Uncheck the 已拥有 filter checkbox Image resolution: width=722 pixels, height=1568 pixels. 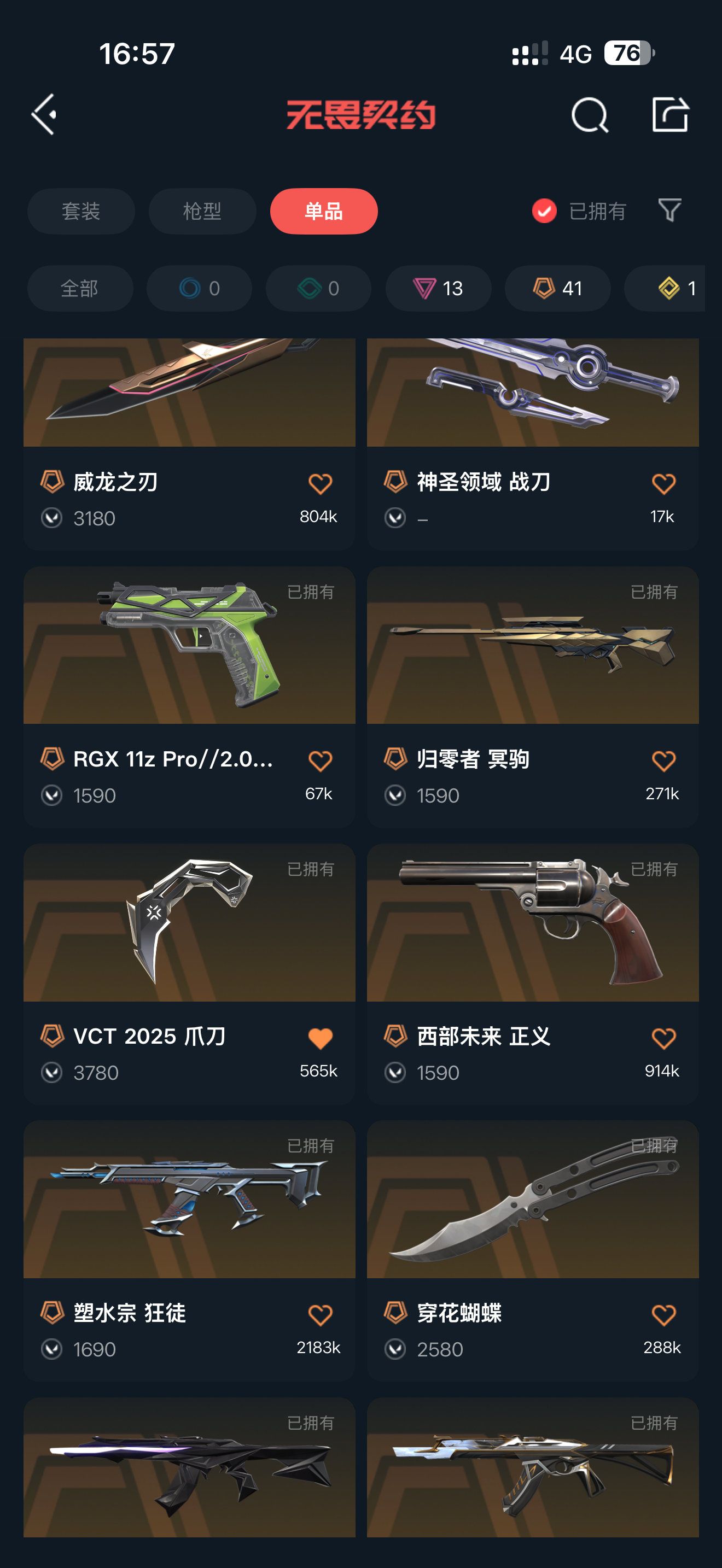pos(544,211)
